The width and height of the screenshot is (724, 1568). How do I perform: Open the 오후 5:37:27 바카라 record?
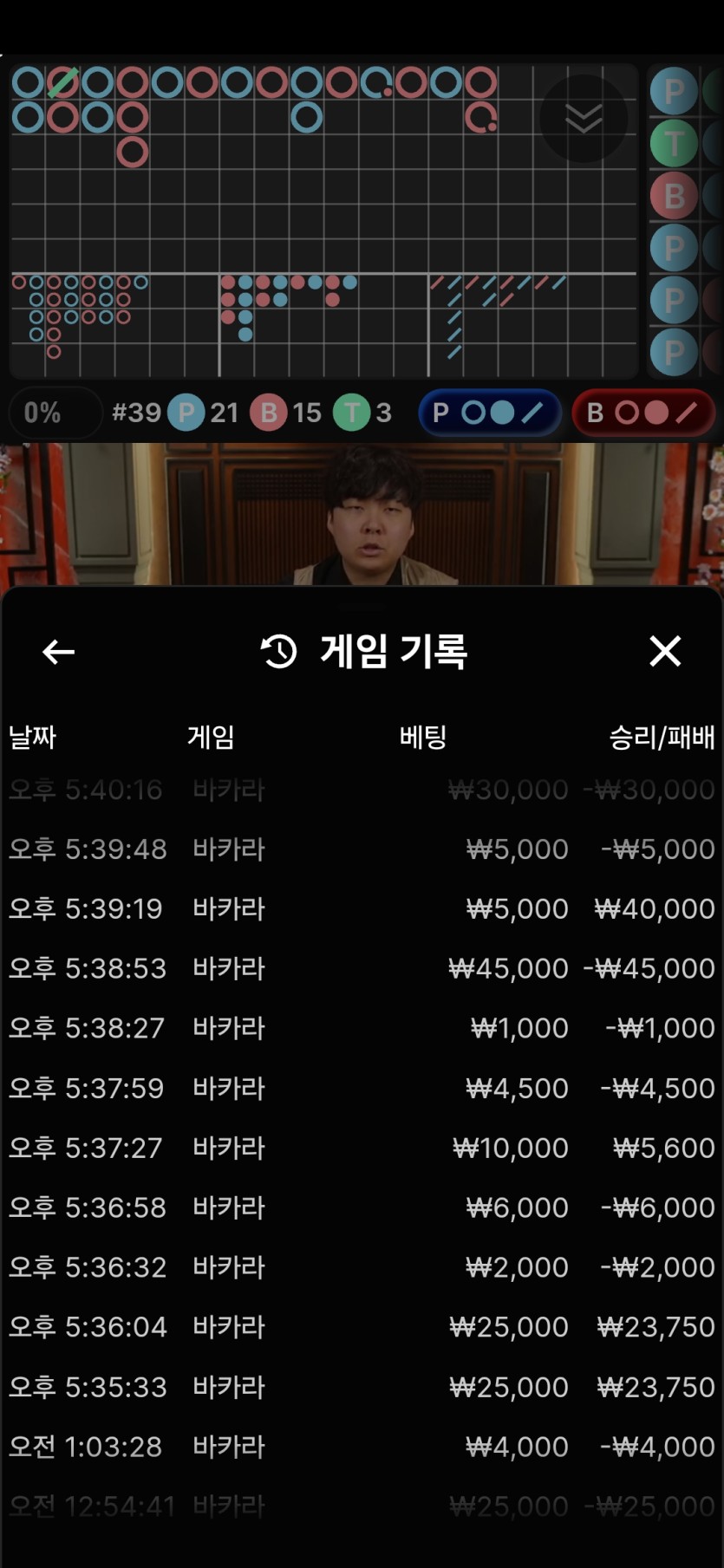tap(362, 1148)
